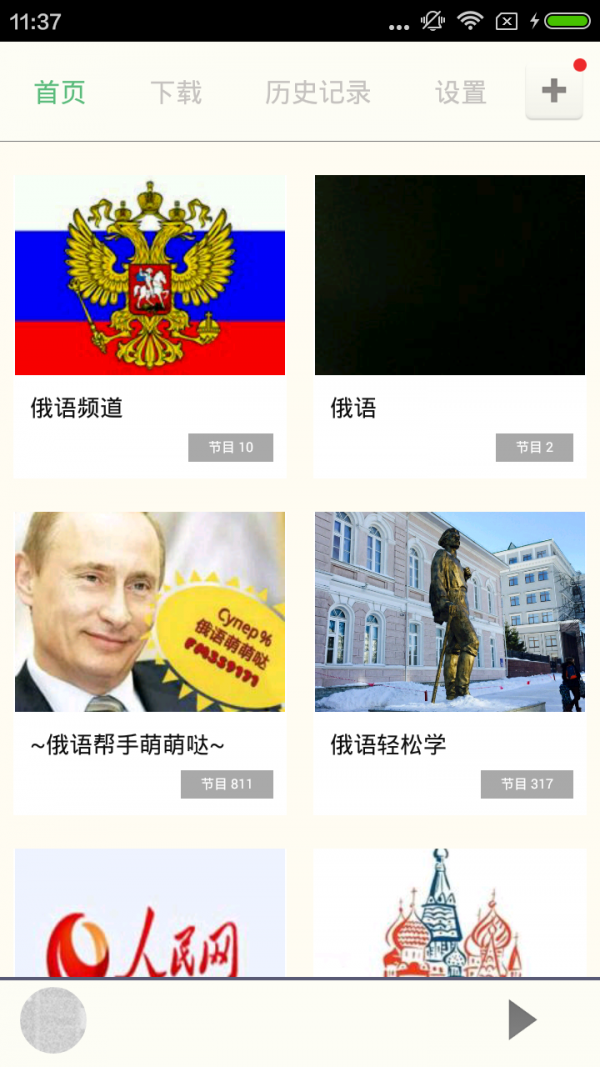Tap the plus button to add
The width and height of the screenshot is (600, 1067).
pos(554,92)
